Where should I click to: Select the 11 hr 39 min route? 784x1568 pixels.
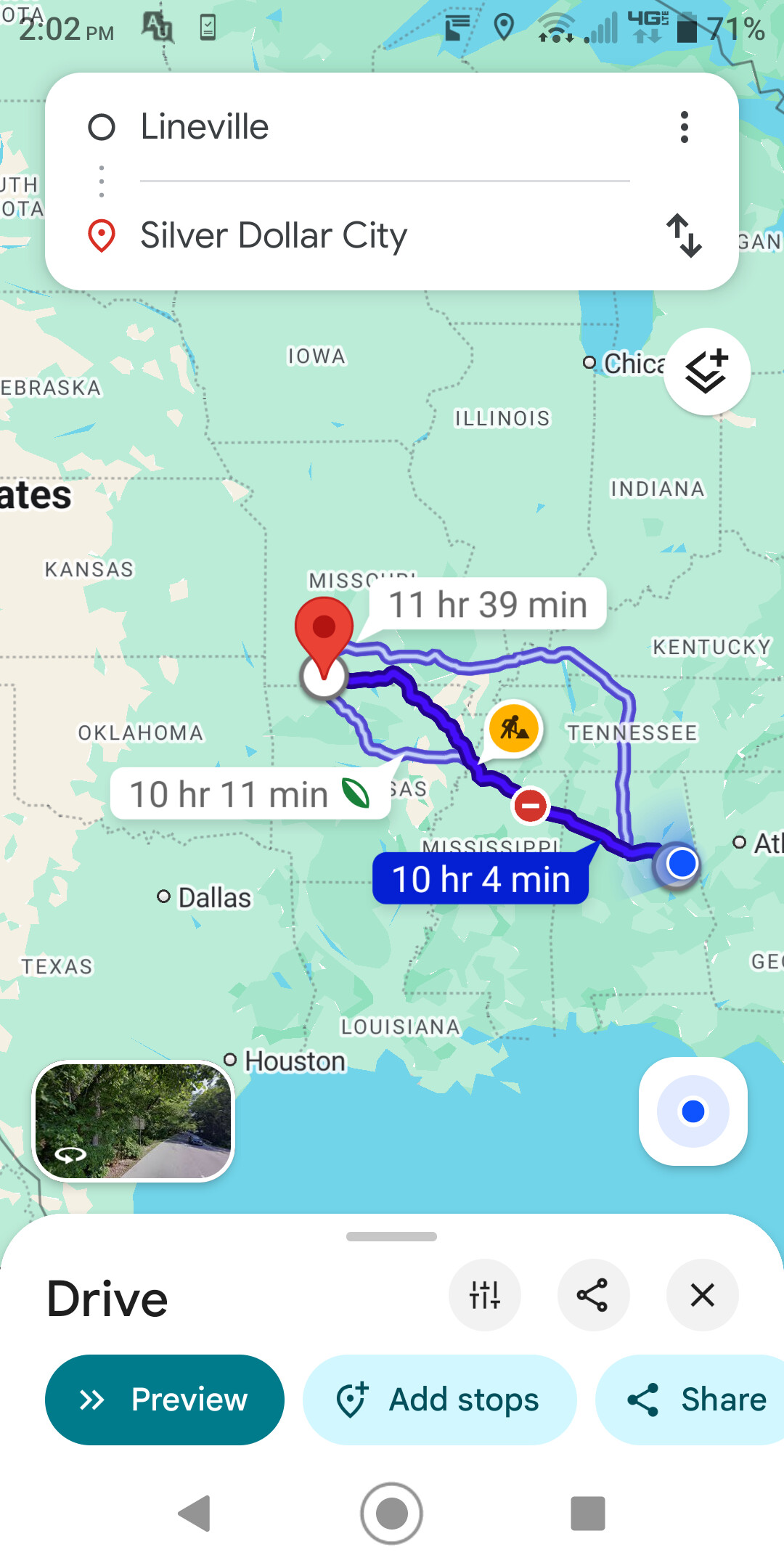point(488,604)
